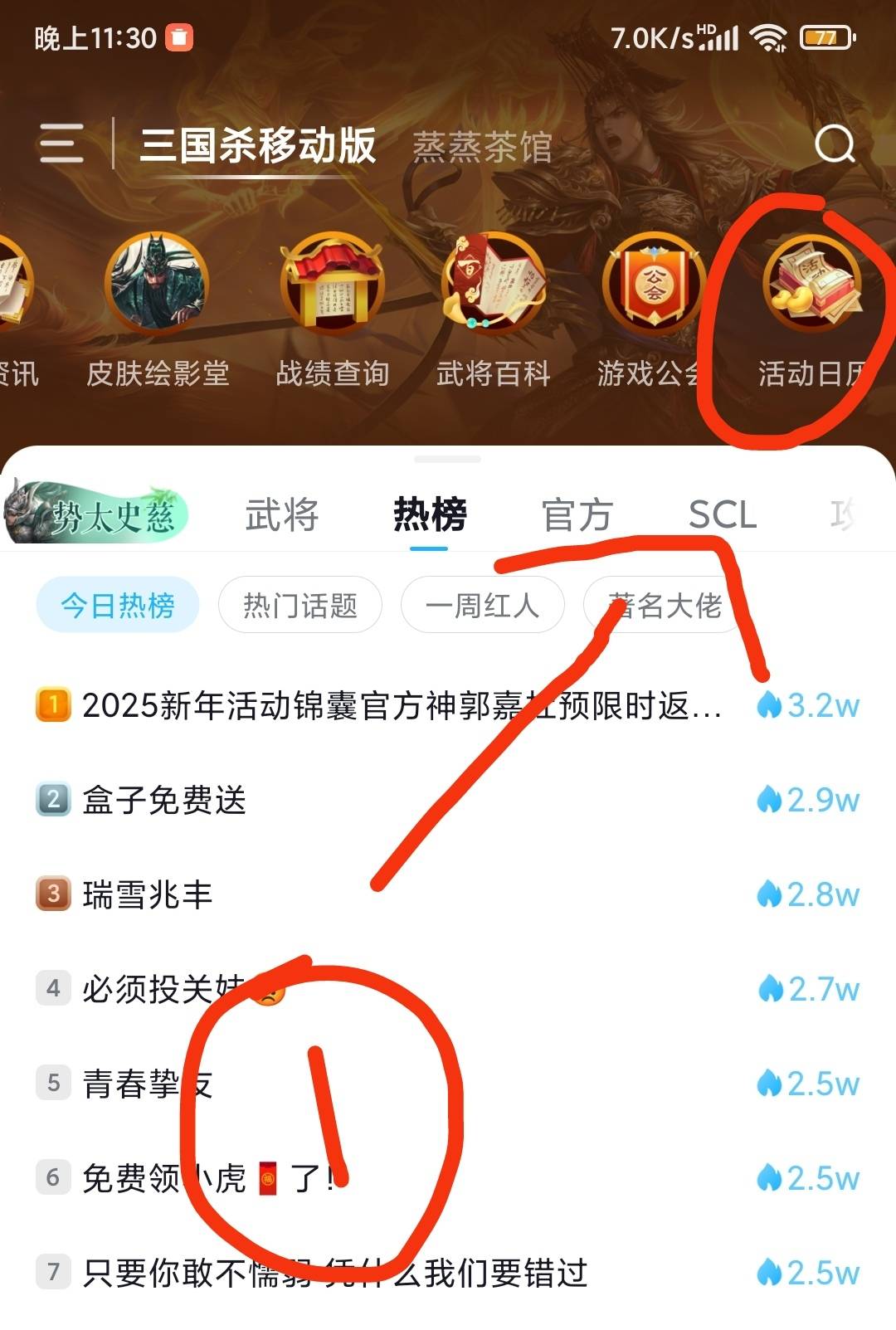This screenshot has width=896, height=1330.
Task: Select the 今日热榜 chip
Action: click(x=118, y=605)
